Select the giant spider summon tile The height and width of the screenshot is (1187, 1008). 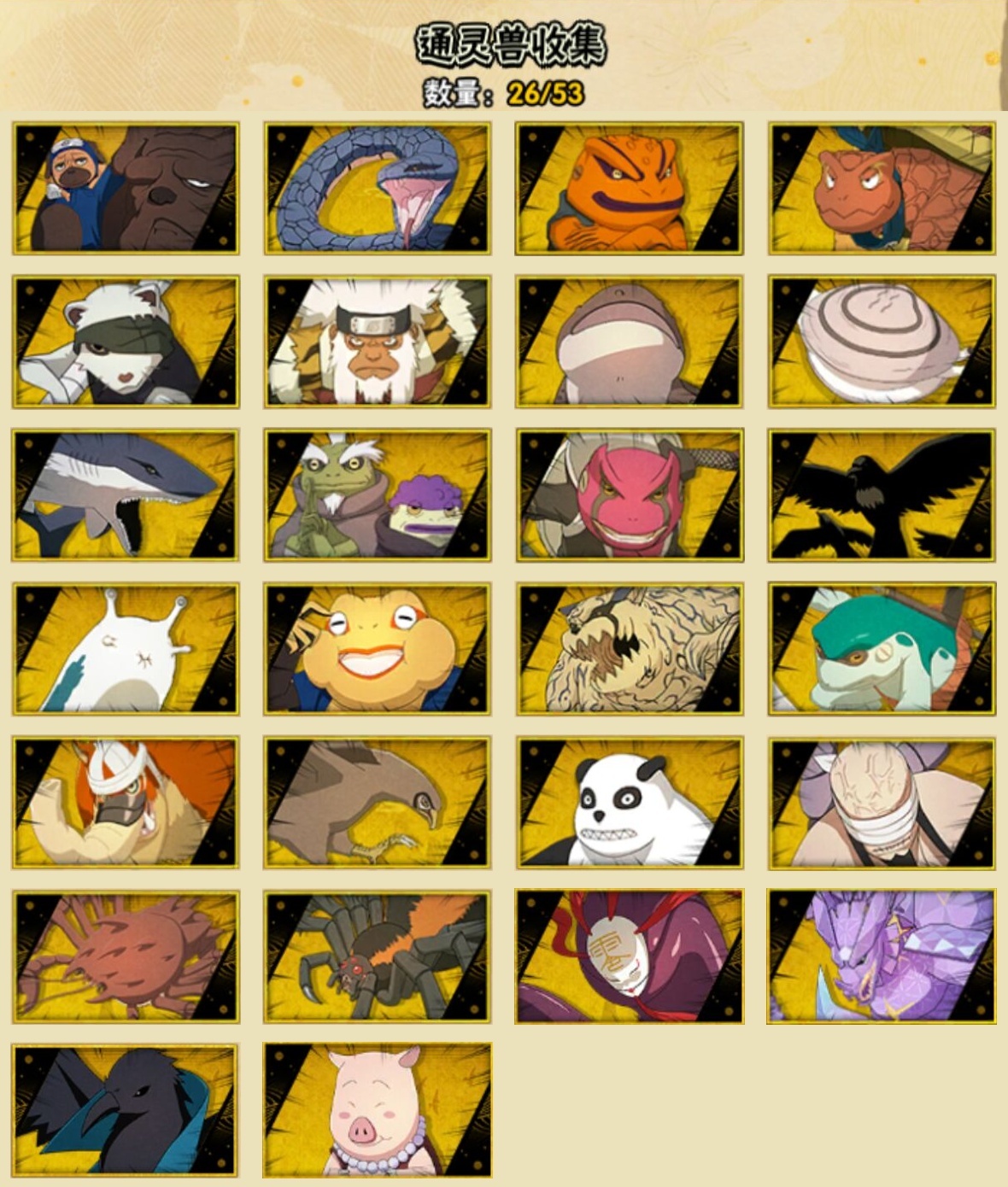click(377, 956)
